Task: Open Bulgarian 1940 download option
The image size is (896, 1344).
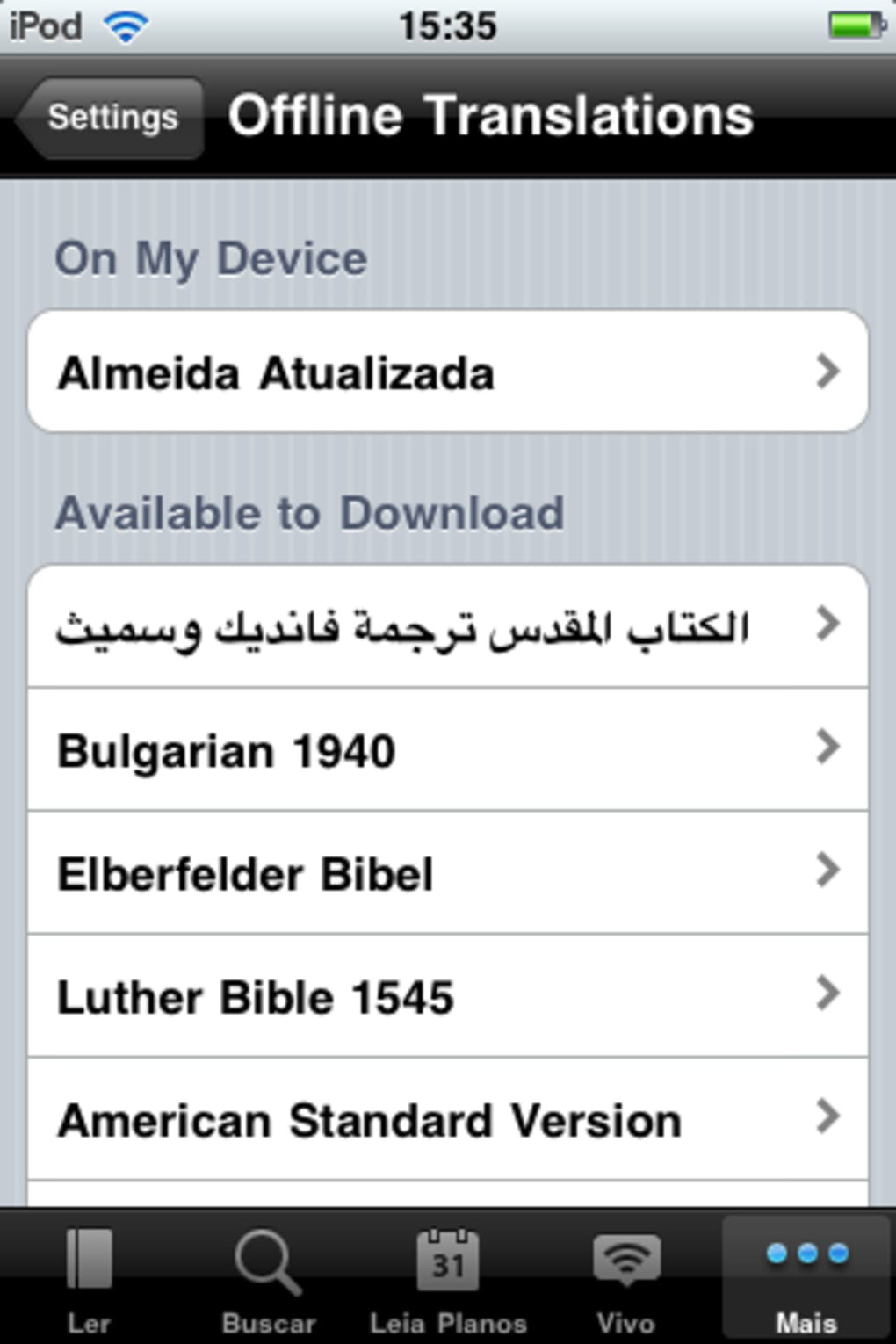Action: click(x=447, y=750)
